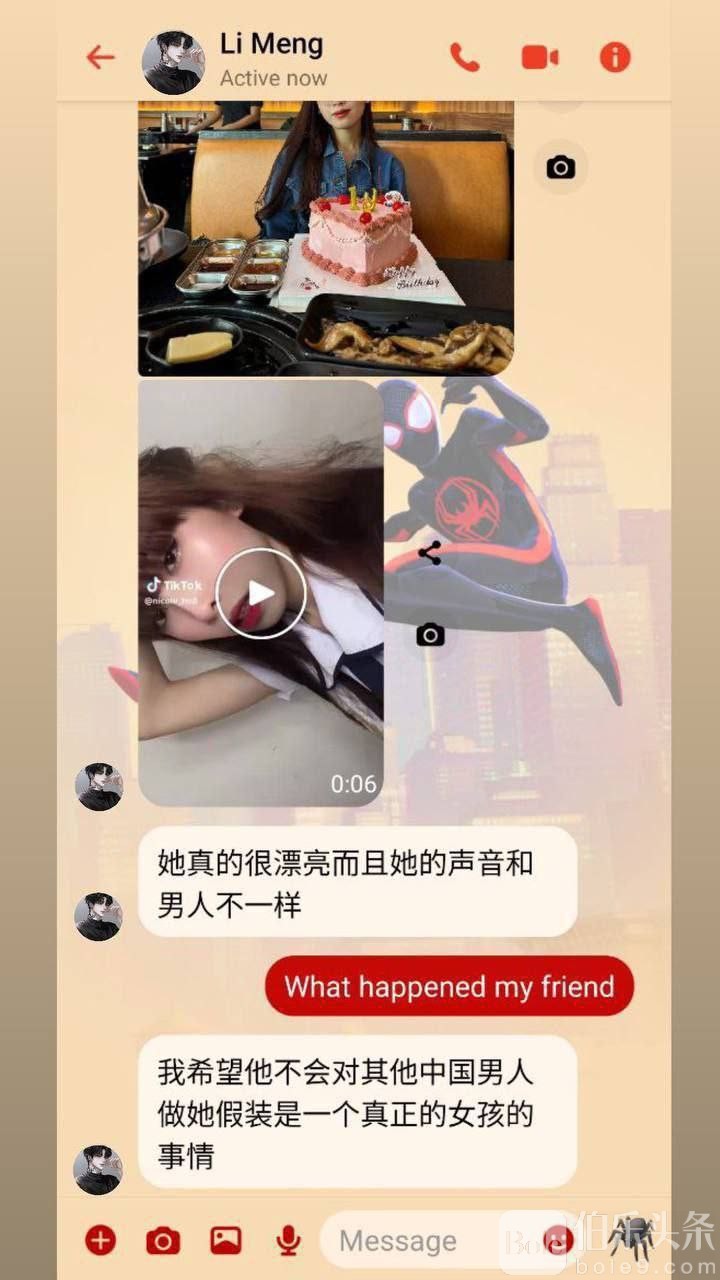Tap camera icon beside the cake photo
This screenshot has width=720, height=1280.
click(x=560, y=168)
